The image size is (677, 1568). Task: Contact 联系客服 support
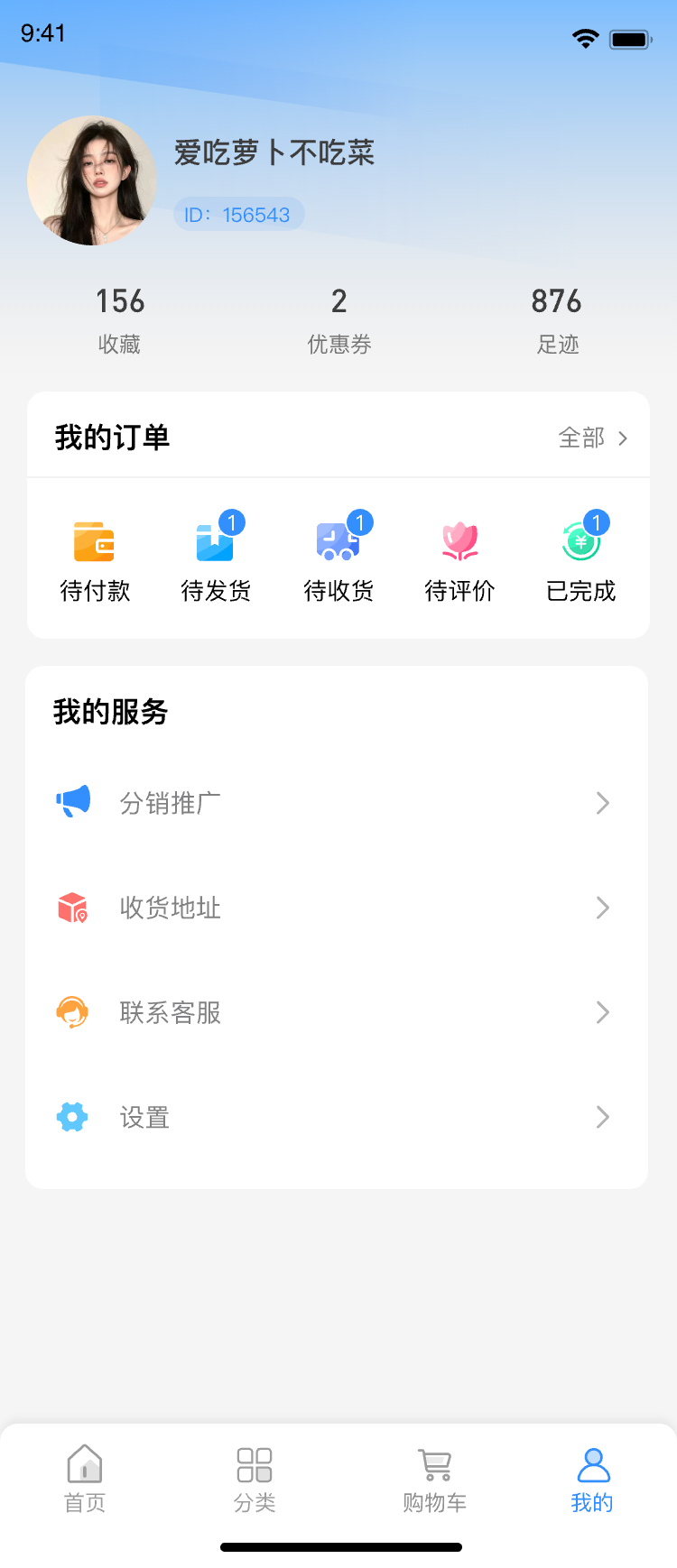pyautogui.click(x=336, y=1012)
